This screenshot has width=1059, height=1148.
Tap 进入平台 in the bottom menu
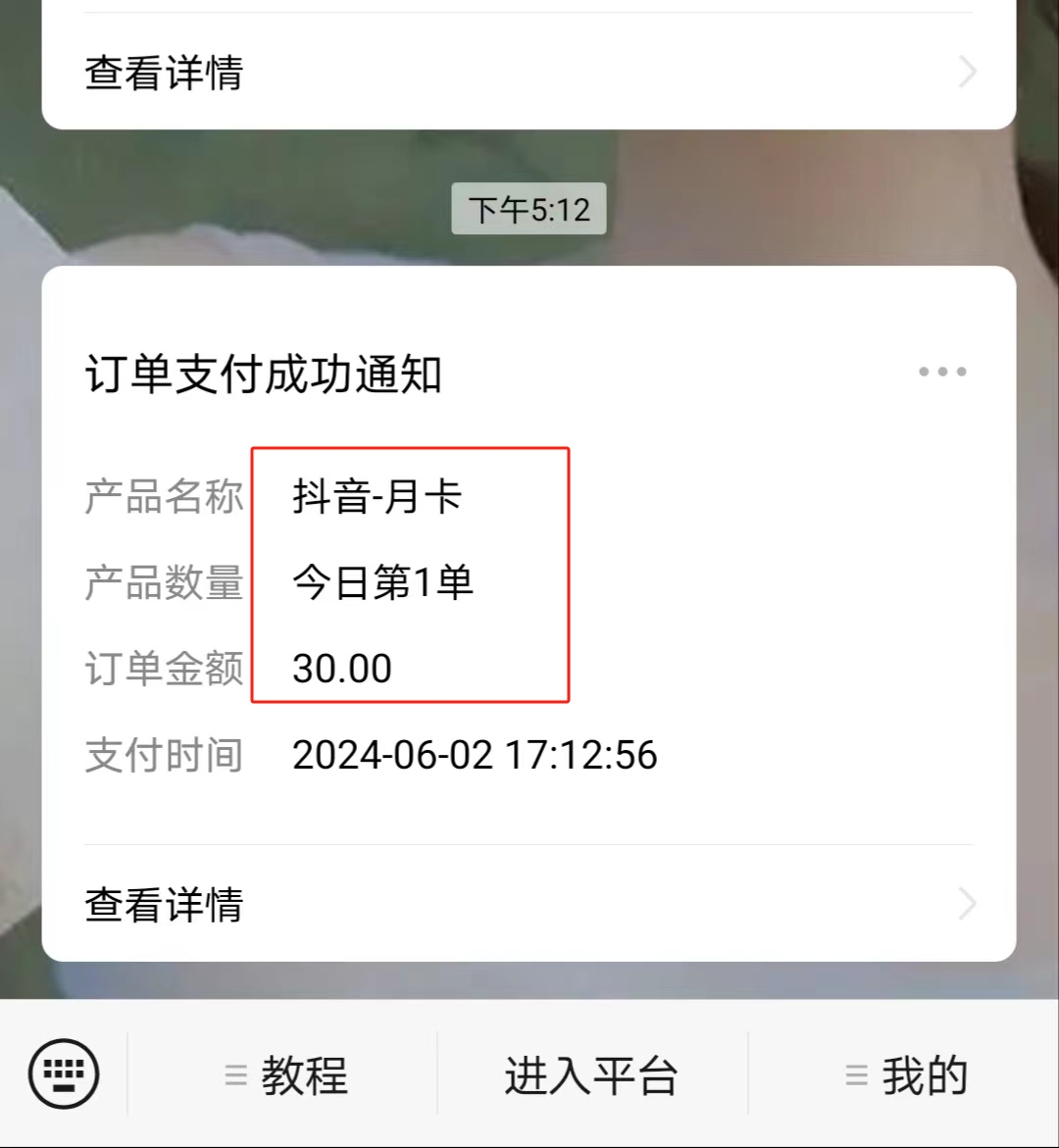pos(591,1075)
